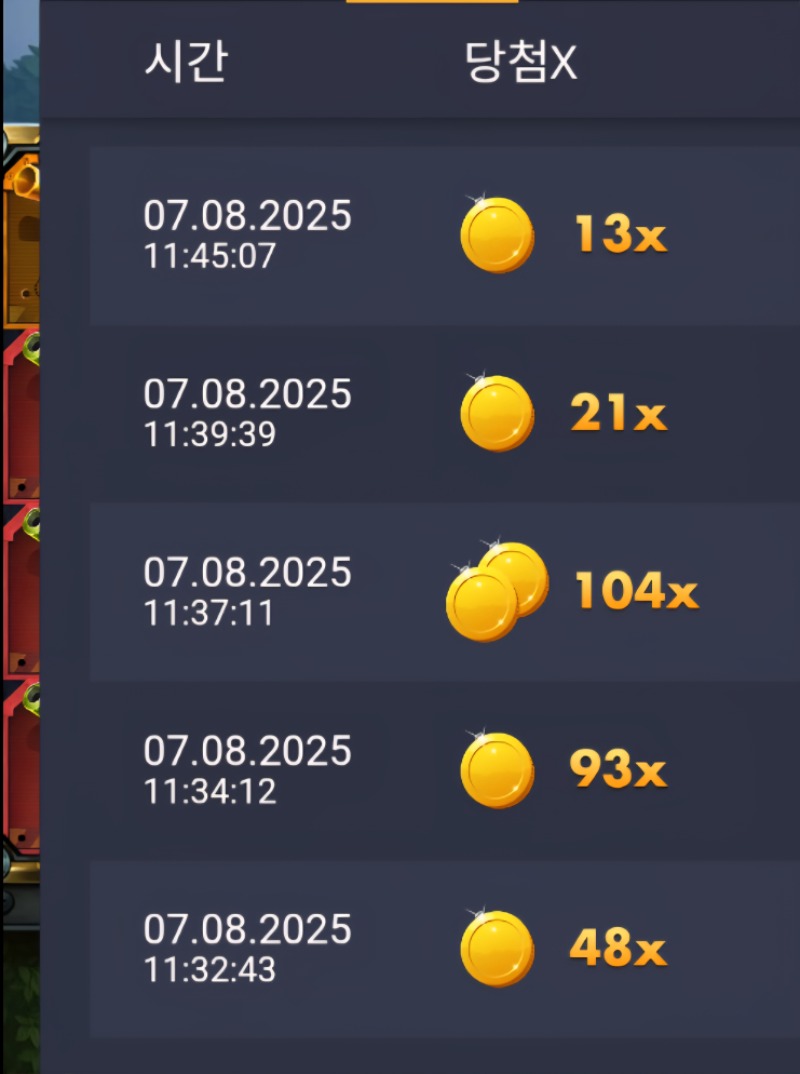
Task: Open the 13x win from 11:45:07
Action: pyautogui.click(x=445, y=236)
